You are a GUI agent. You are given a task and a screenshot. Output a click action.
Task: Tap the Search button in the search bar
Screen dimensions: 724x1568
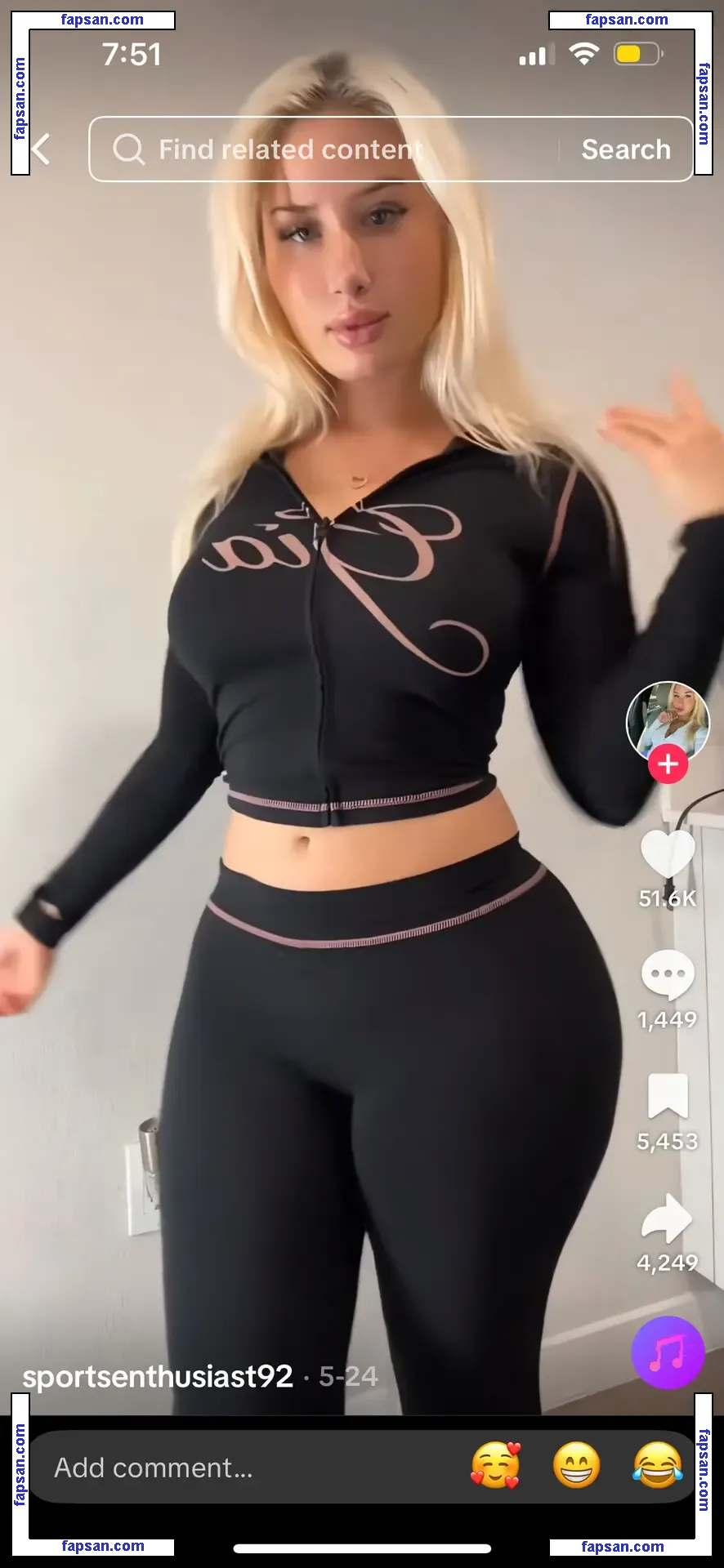coord(626,149)
